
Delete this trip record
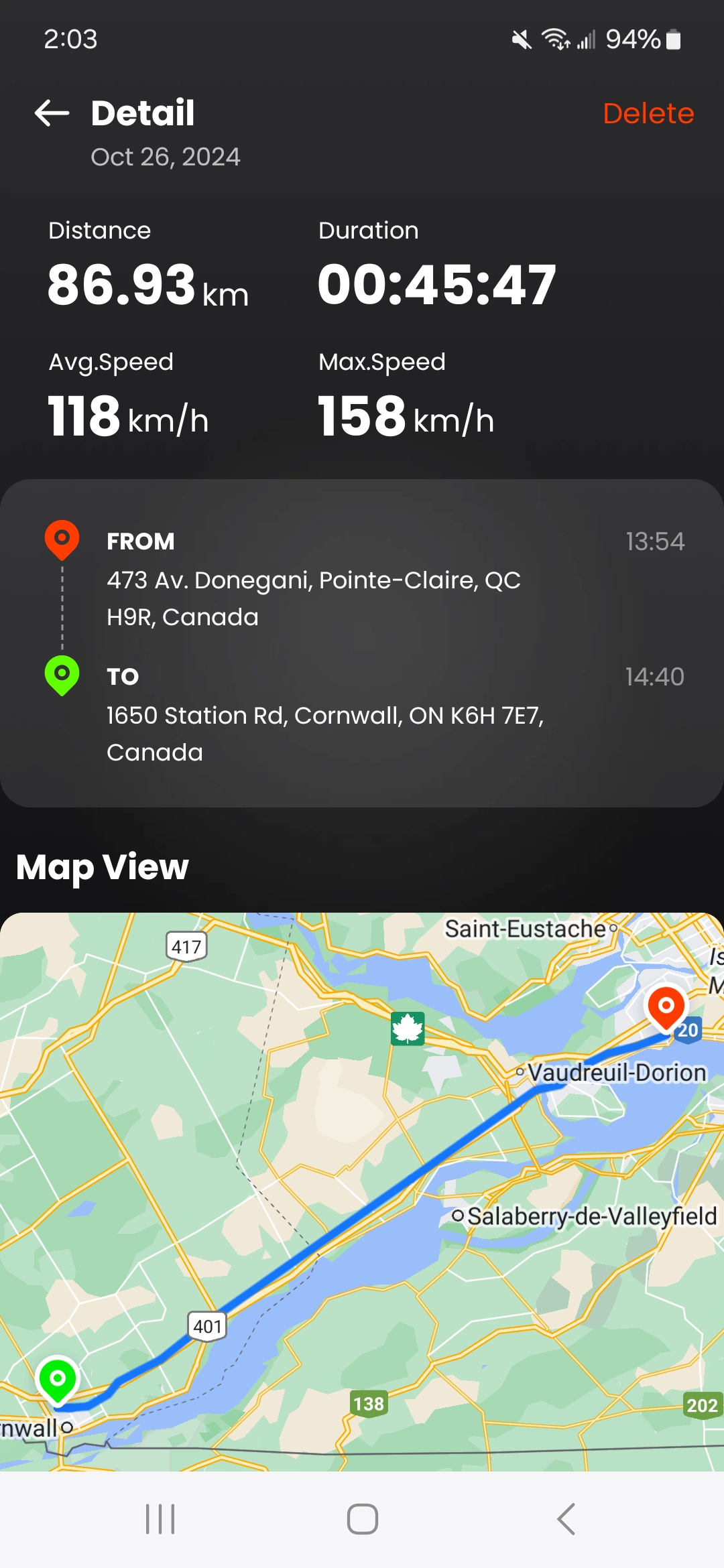[648, 113]
